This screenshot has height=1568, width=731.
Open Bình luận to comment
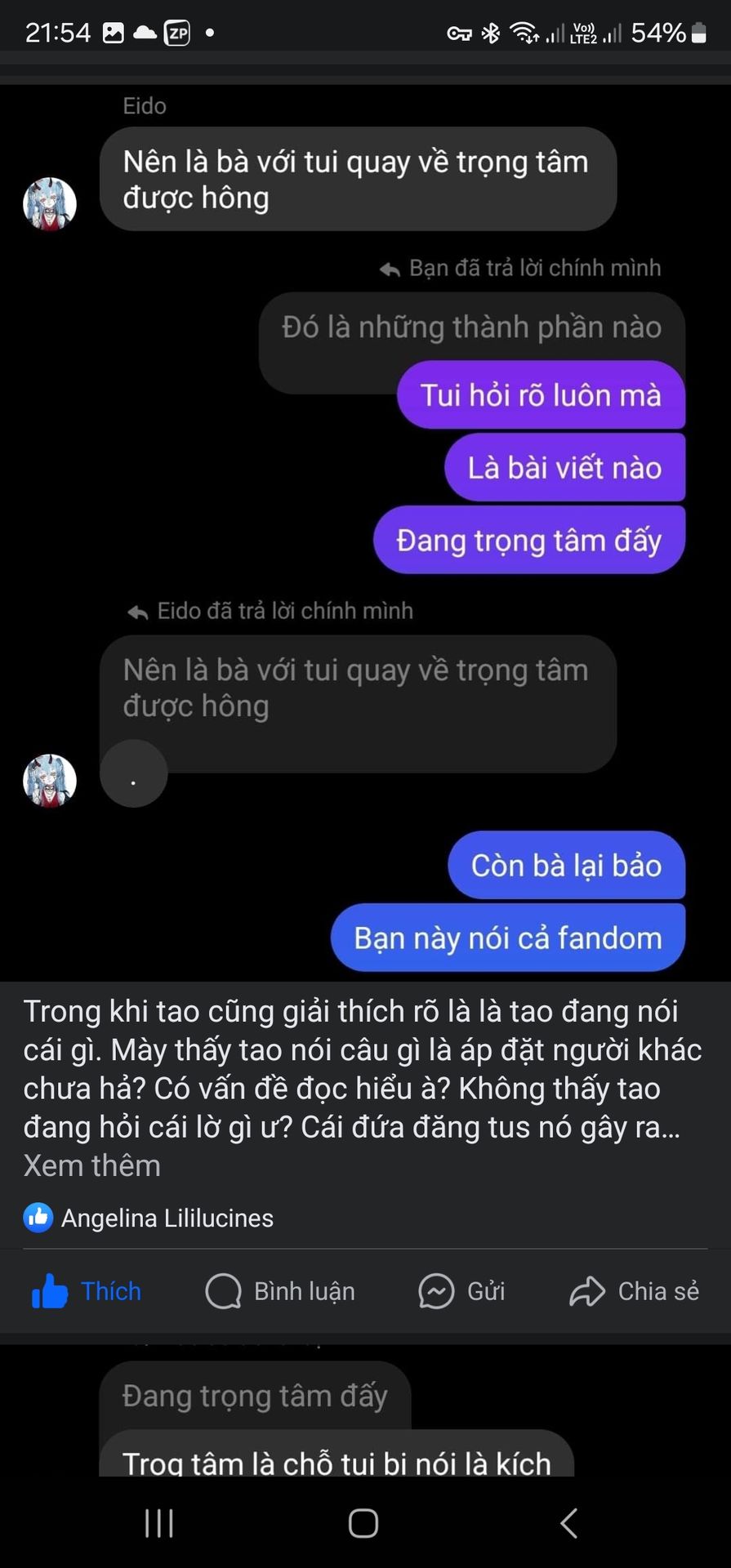point(280,1291)
